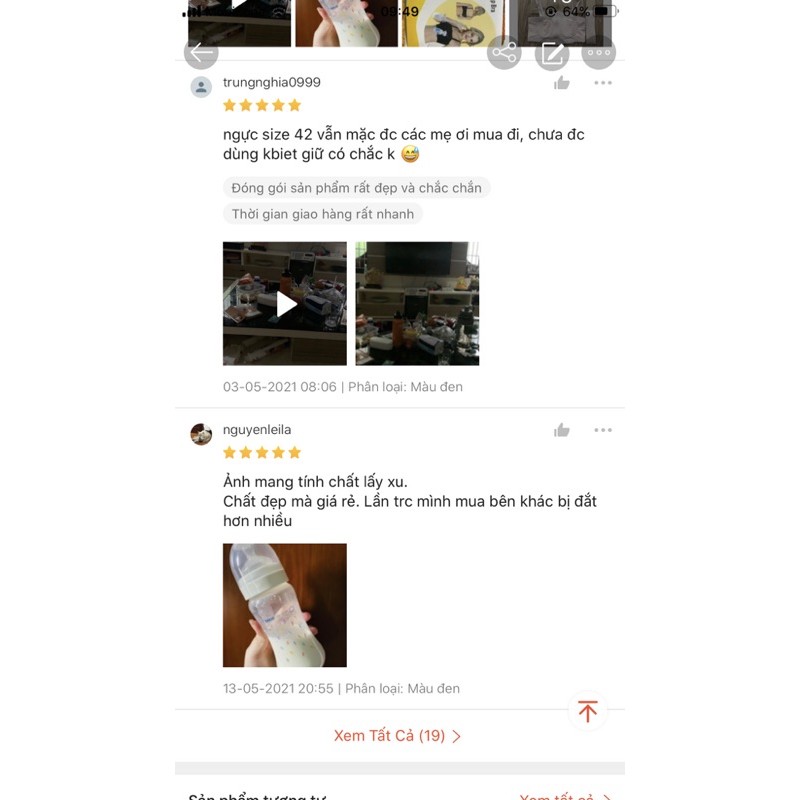Open more options for trungnghia0999's review
The width and height of the screenshot is (800, 800).
603,83
